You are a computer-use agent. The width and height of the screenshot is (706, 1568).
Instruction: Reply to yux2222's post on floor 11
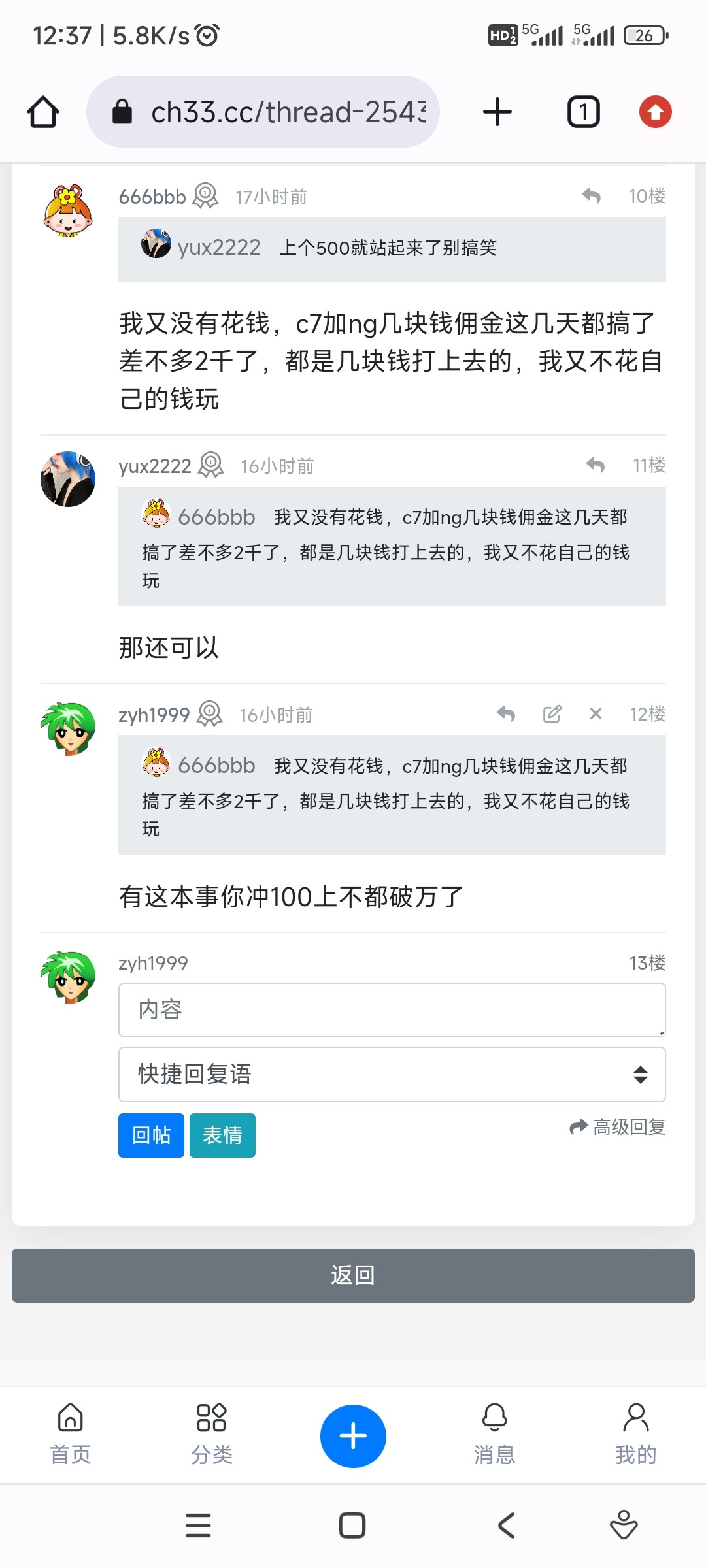[595, 465]
